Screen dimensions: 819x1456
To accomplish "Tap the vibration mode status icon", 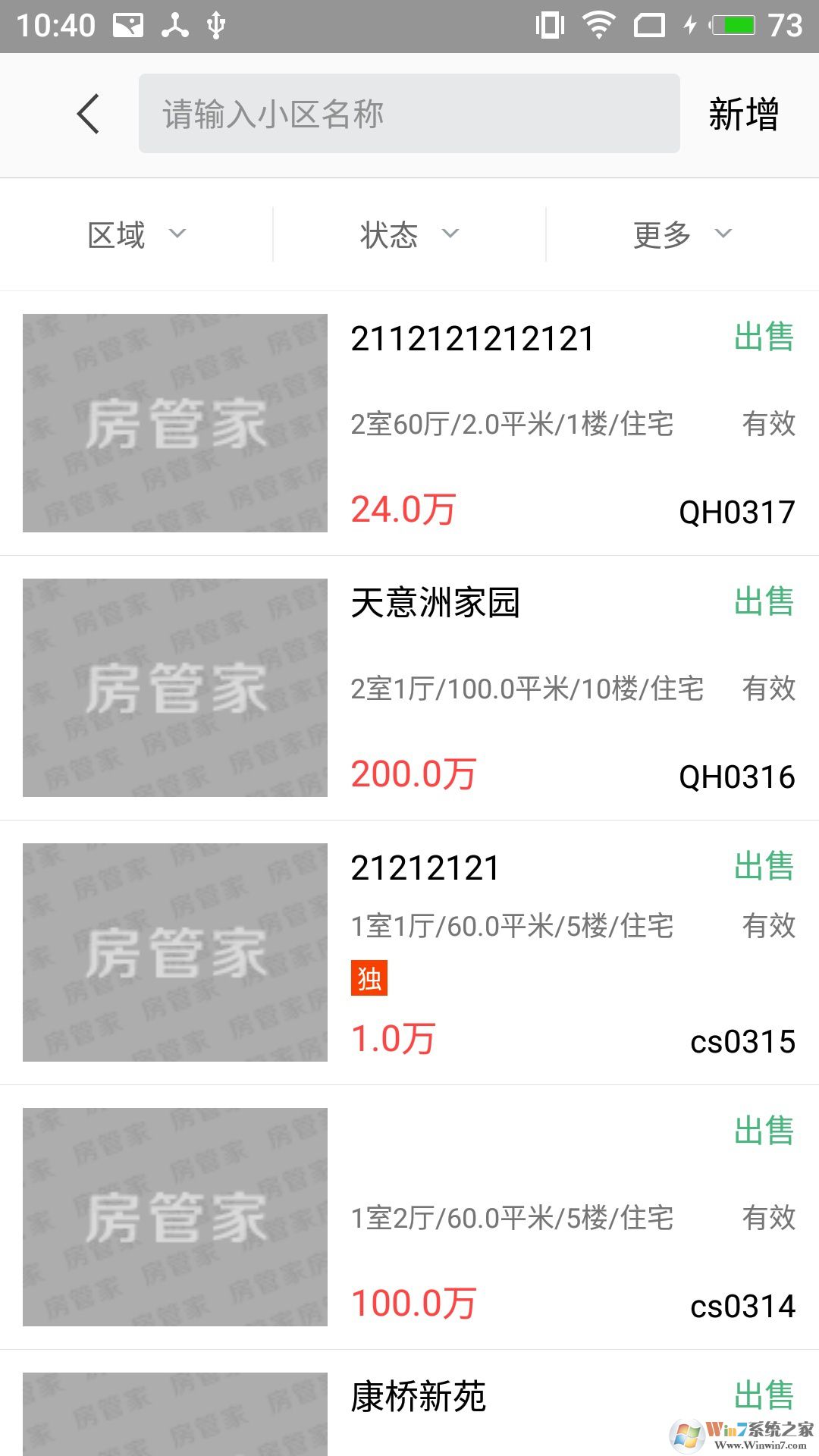I will point(551,24).
